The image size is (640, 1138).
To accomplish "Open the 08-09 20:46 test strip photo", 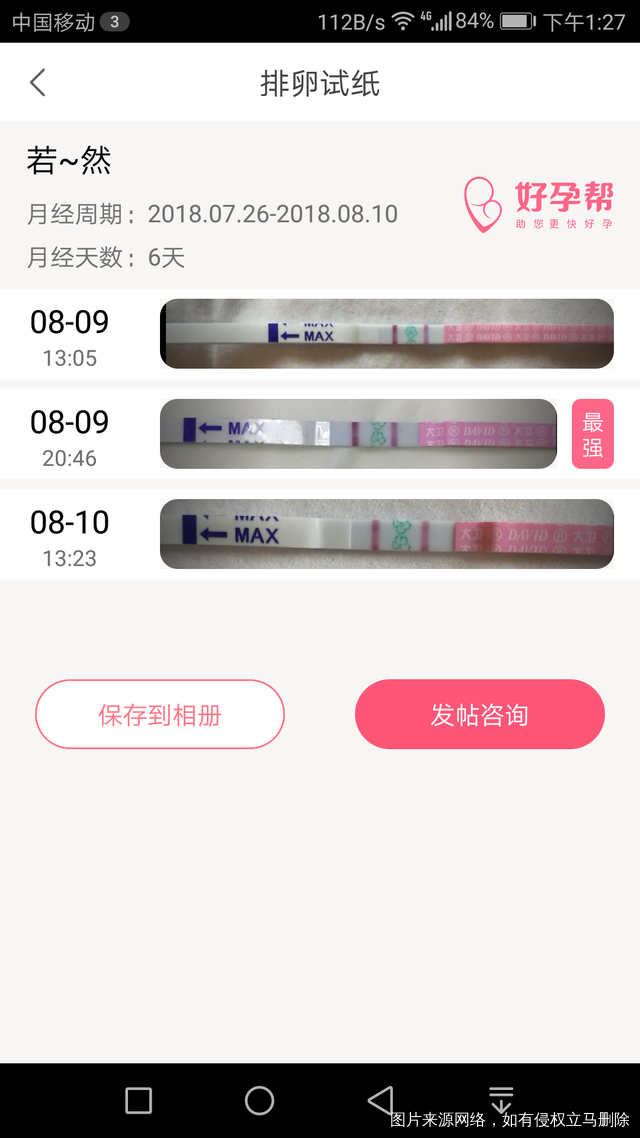I will pyautogui.click(x=358, y=434).
